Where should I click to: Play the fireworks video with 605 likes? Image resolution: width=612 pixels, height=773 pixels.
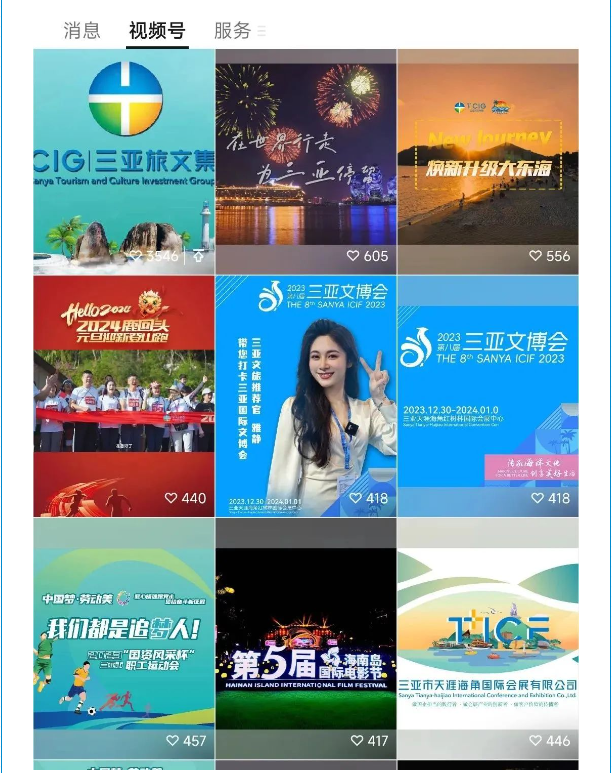(306, 160)
